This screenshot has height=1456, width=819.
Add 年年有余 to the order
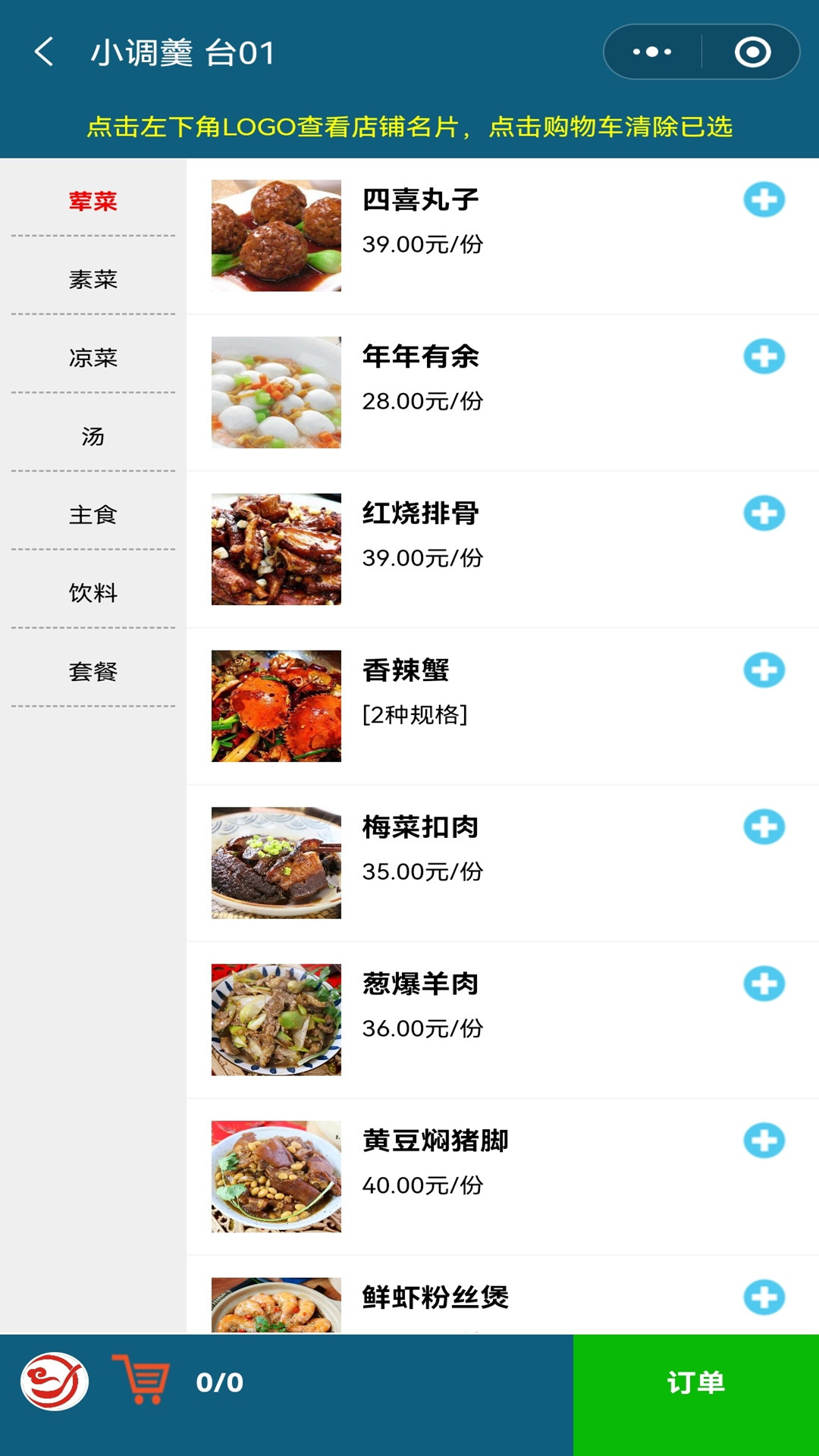tap(764, 355)
